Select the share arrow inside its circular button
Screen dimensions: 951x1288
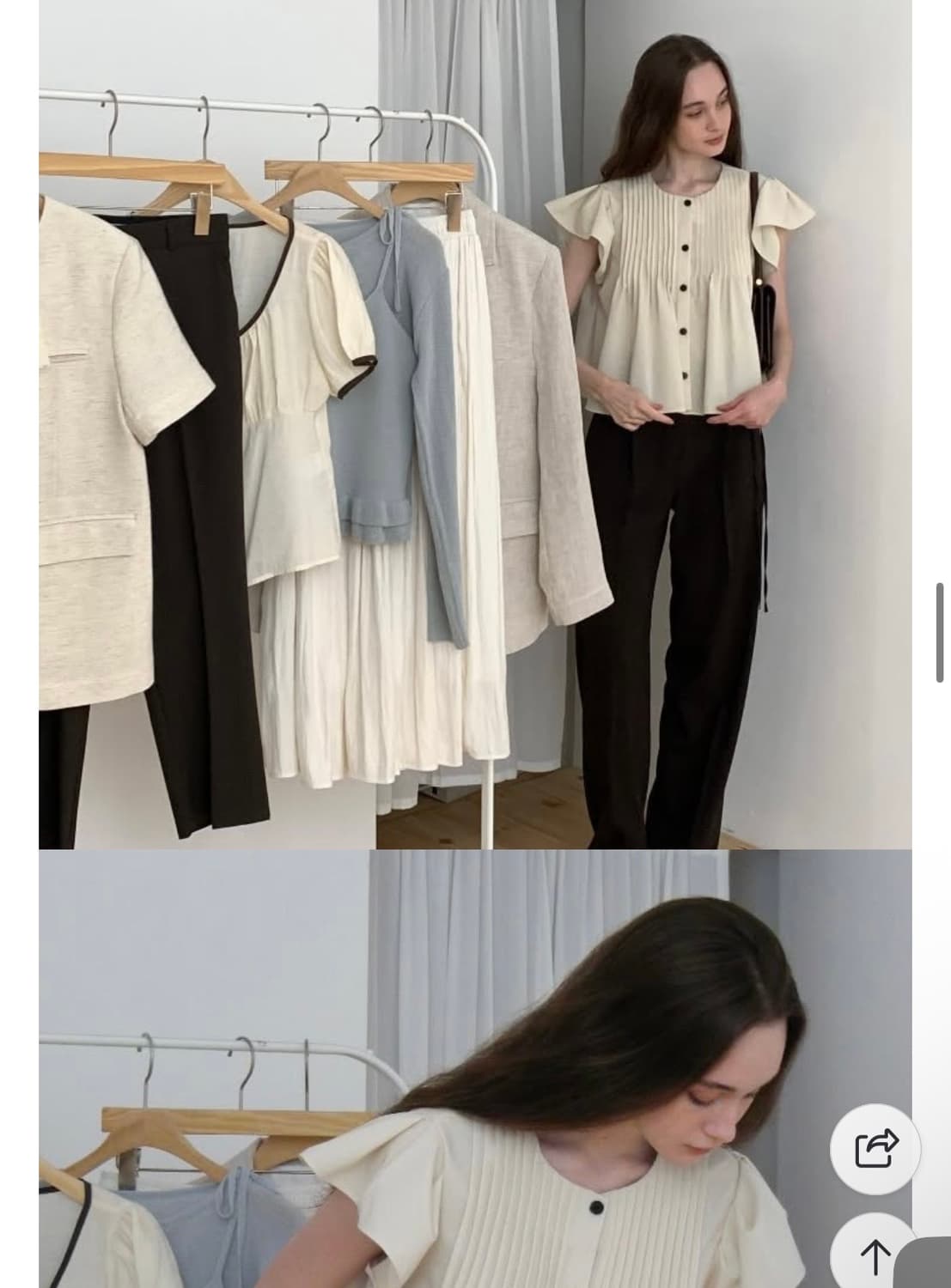tap(875, 1148)
